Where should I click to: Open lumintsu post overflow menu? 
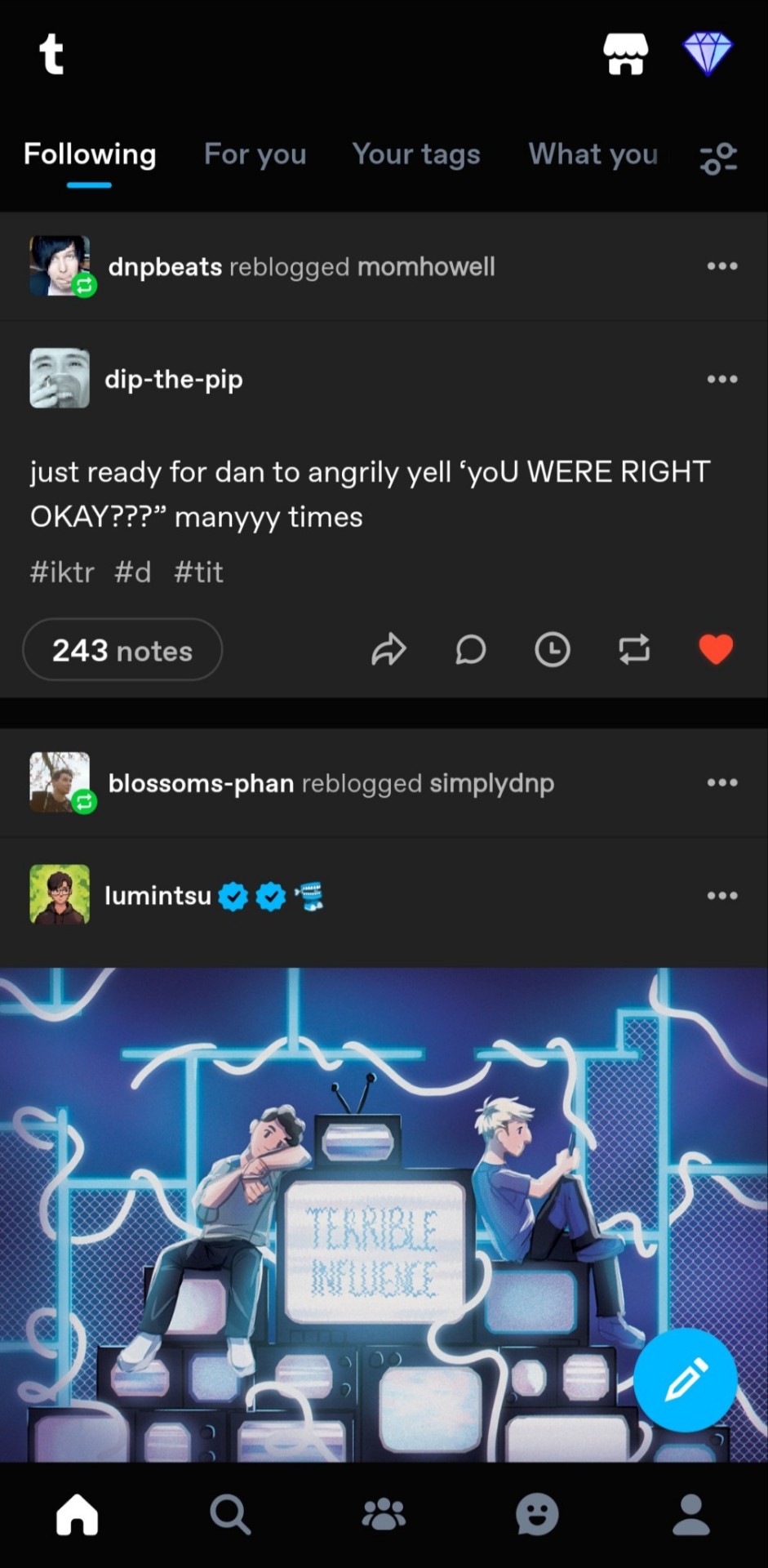(x=722, y=896)
